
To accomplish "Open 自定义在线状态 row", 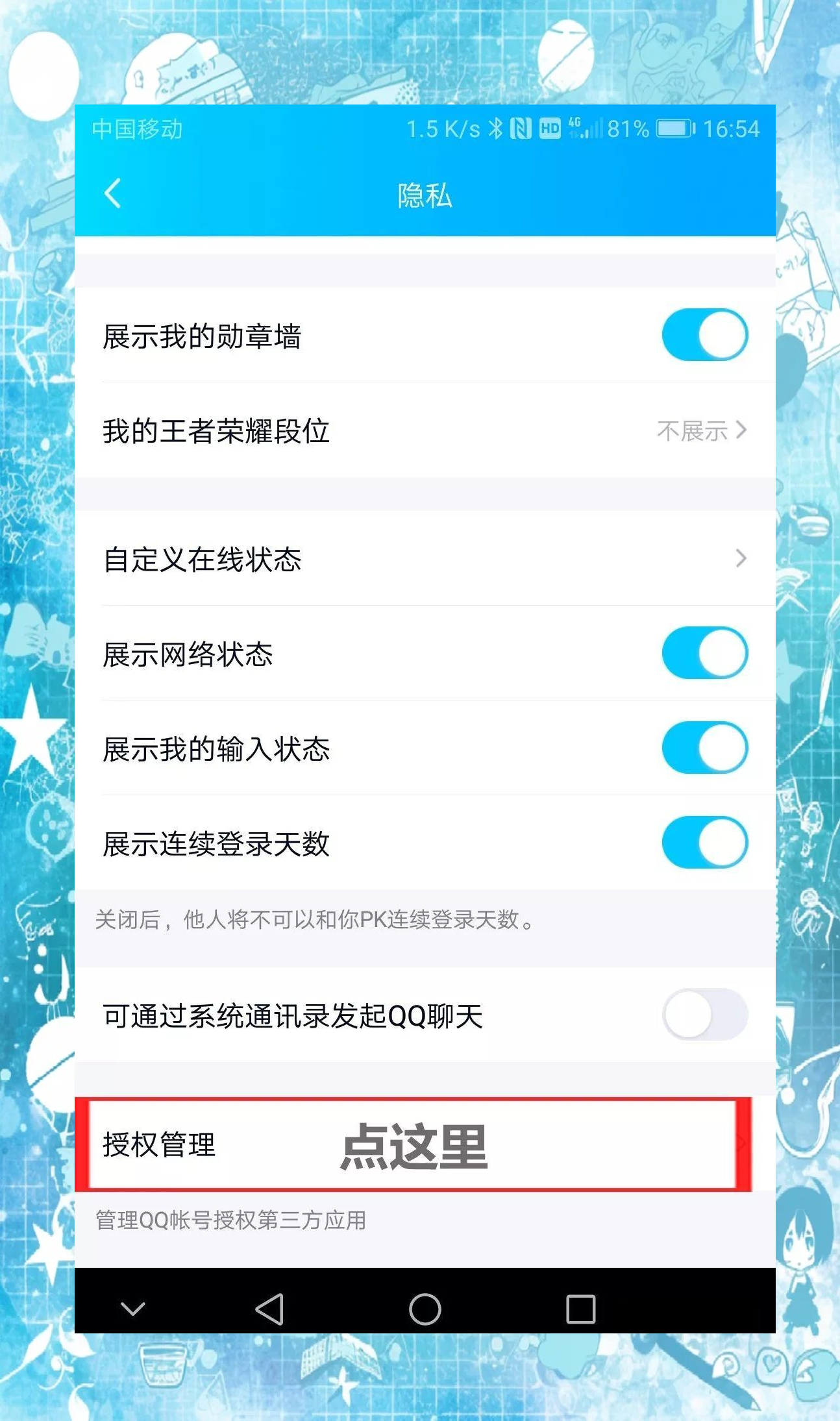I will [425, 558].
